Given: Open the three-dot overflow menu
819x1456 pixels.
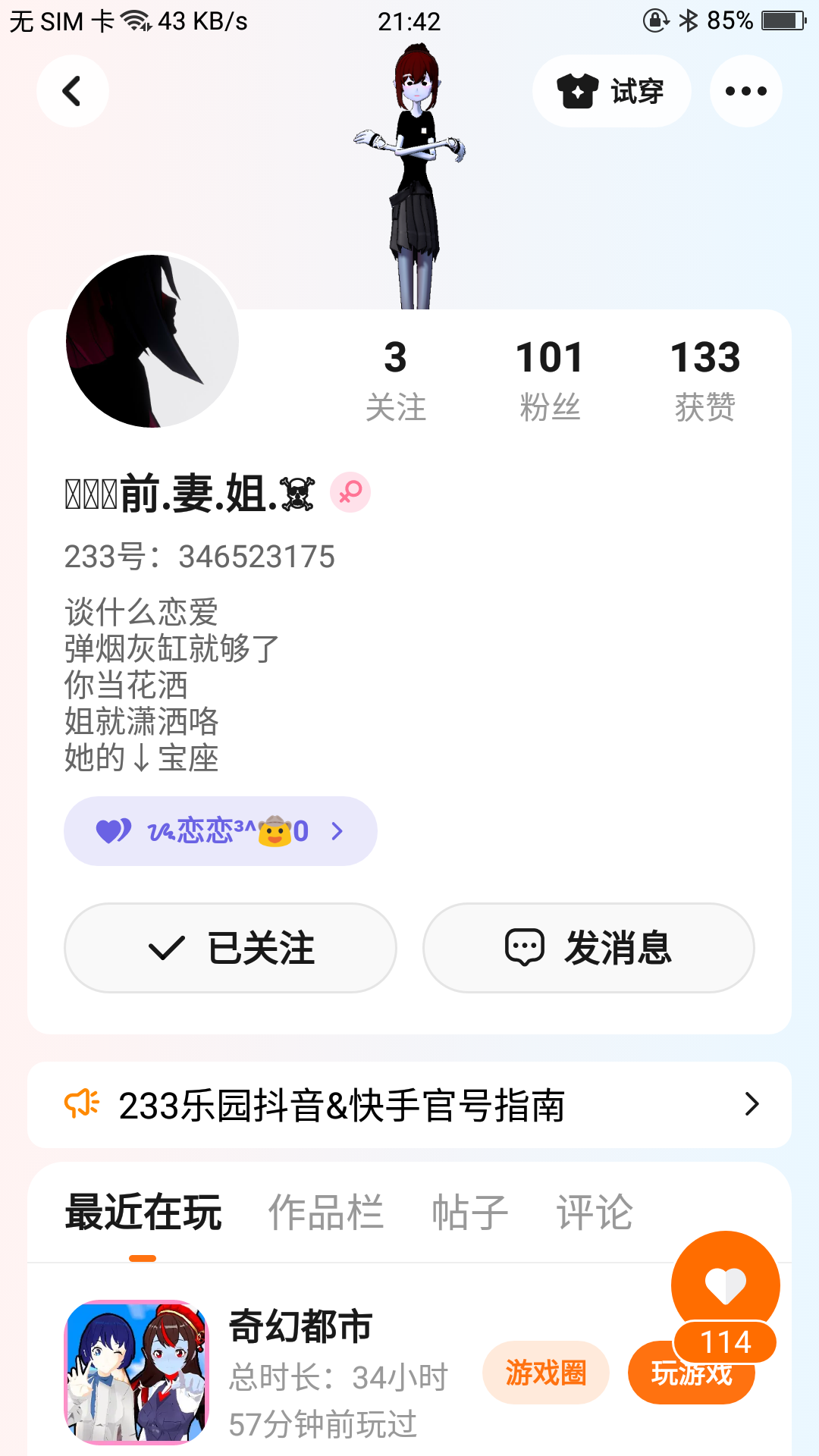Looking at the screenshot, I should [x=745, y=91].
